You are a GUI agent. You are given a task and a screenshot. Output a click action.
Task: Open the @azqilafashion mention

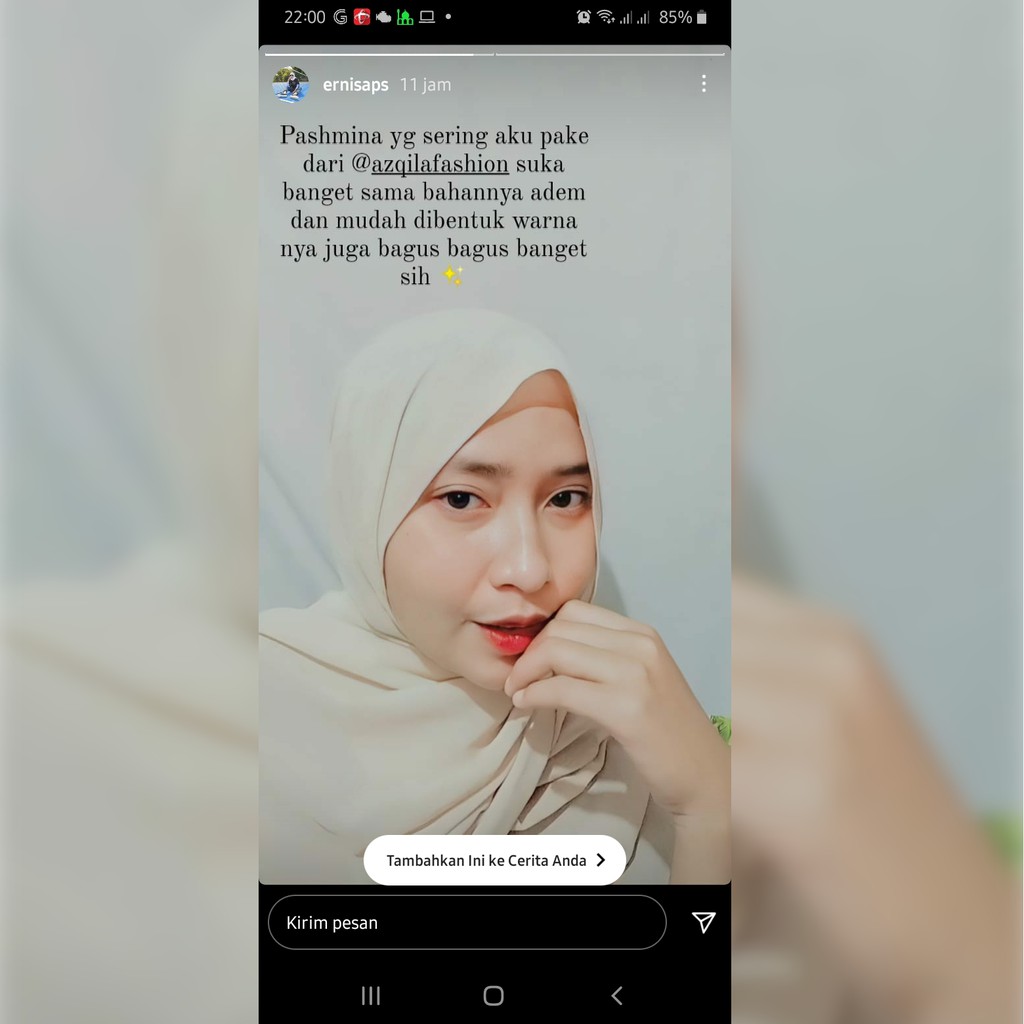click(x=439, y=163)
